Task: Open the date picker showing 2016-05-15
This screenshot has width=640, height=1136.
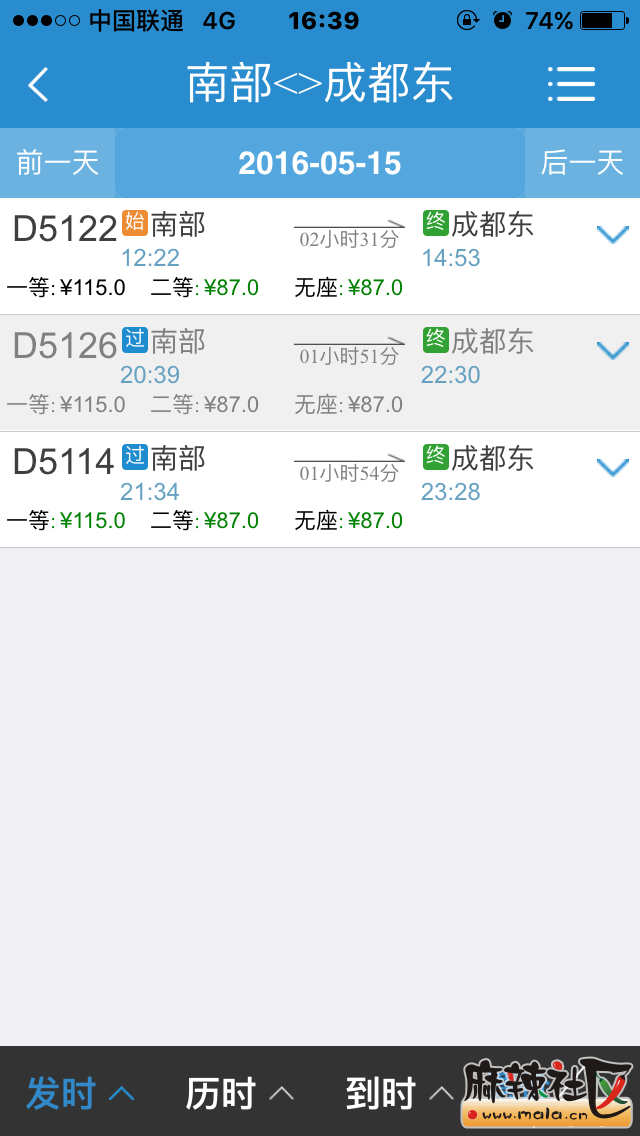Action: pos(320,163)
